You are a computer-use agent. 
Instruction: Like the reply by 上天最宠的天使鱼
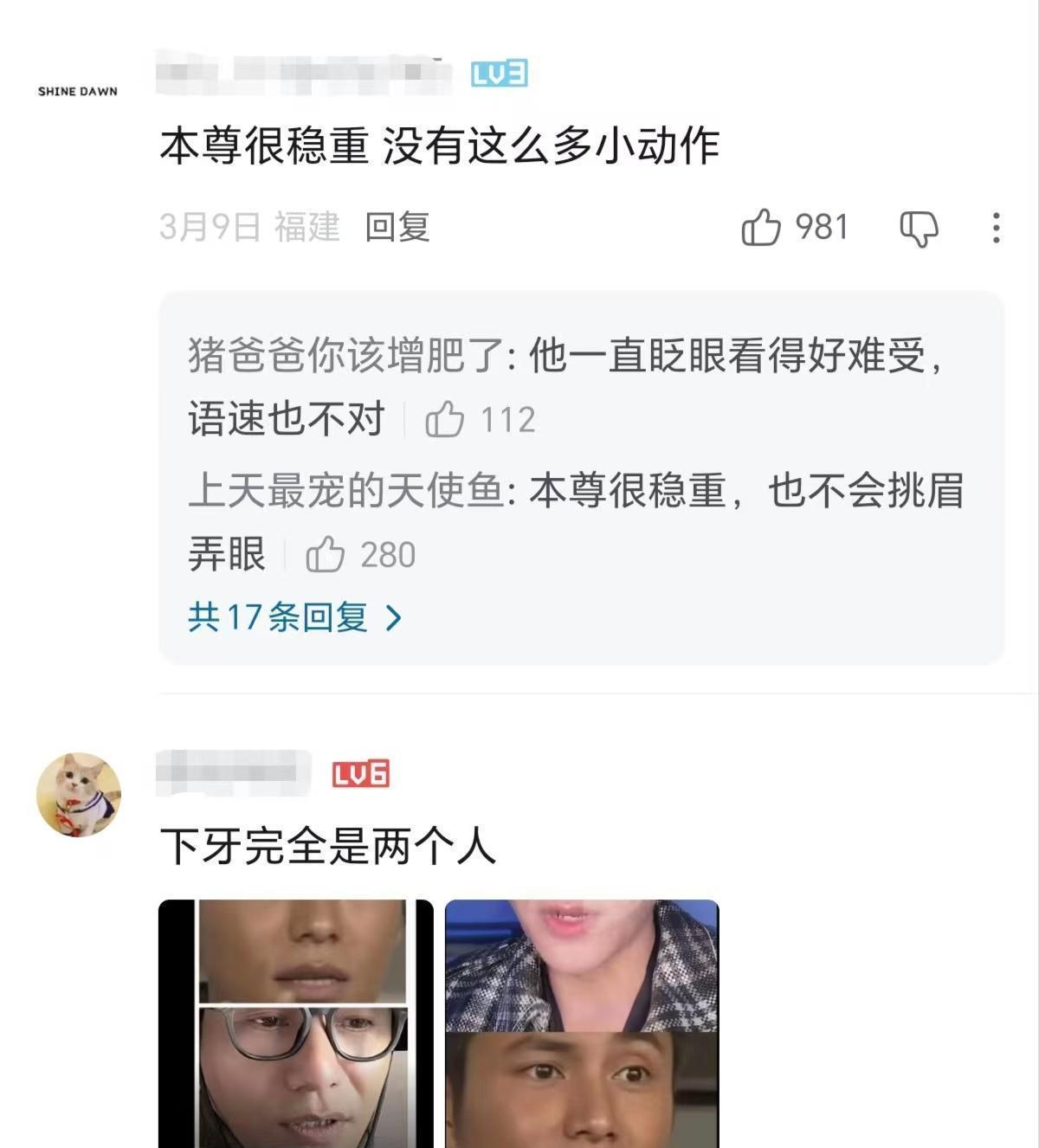click(326, 555)
